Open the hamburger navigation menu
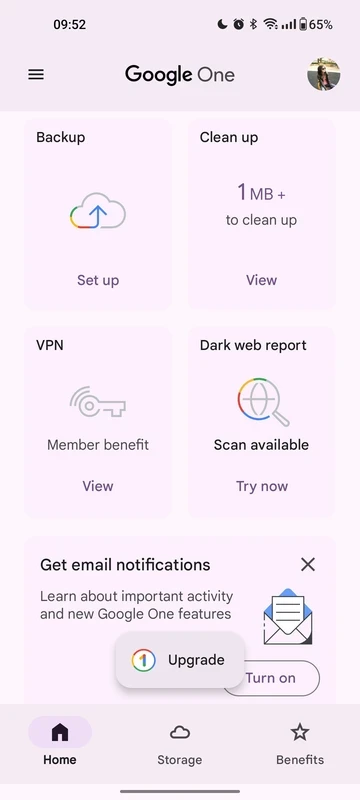The height and width of the screenshot is (800, 360). pyautogui.click(x=36, y=74)
